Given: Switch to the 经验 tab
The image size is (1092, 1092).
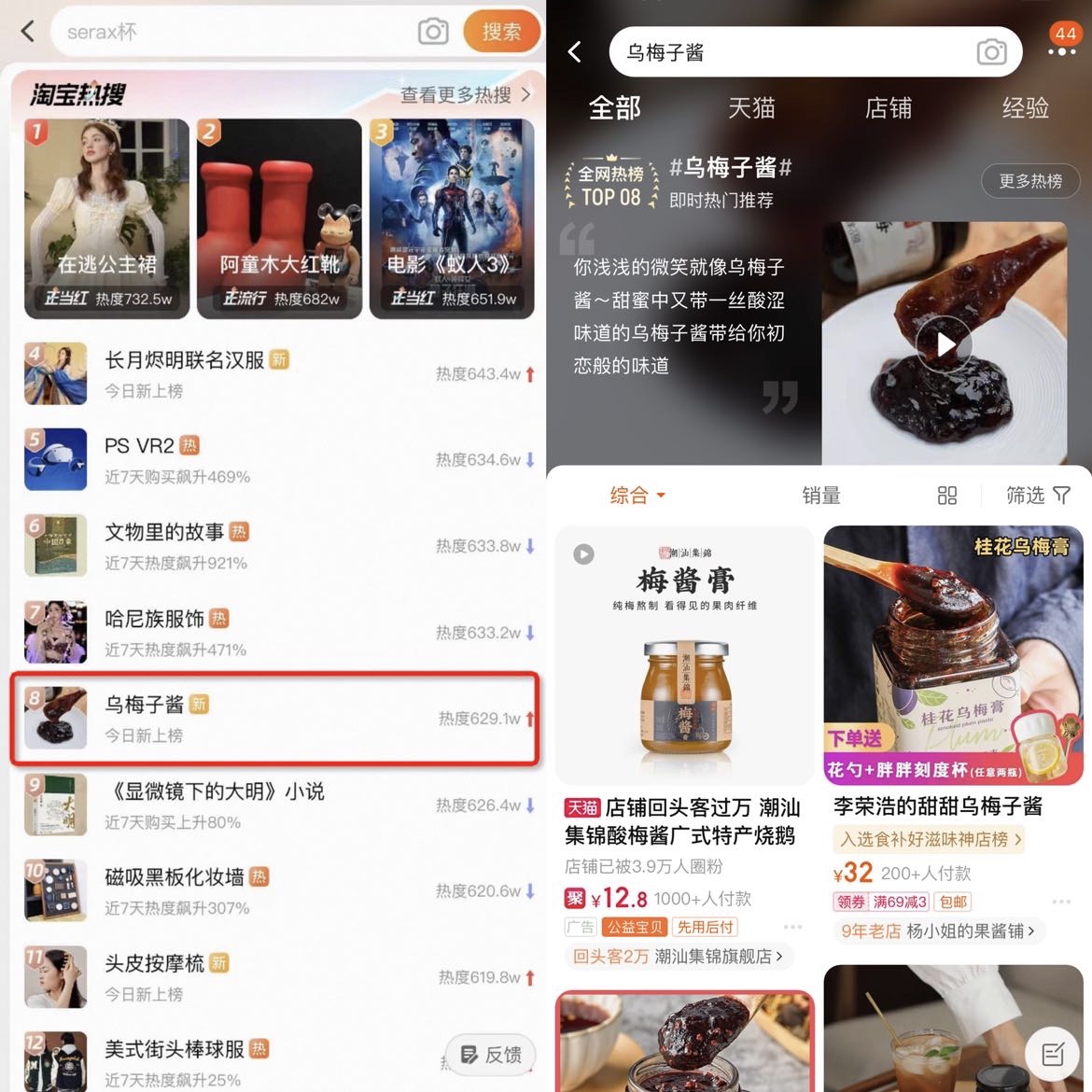Looking at the screenshot, I should coord(1025,108).
